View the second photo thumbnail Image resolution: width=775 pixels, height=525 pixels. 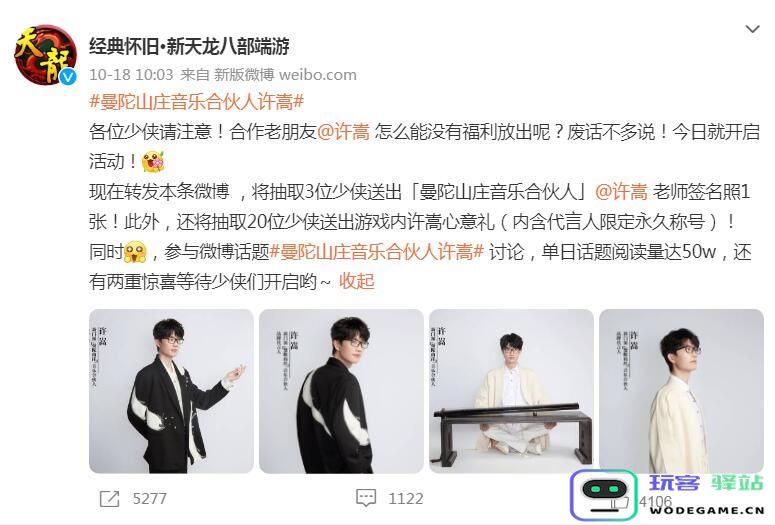point(341,391)
